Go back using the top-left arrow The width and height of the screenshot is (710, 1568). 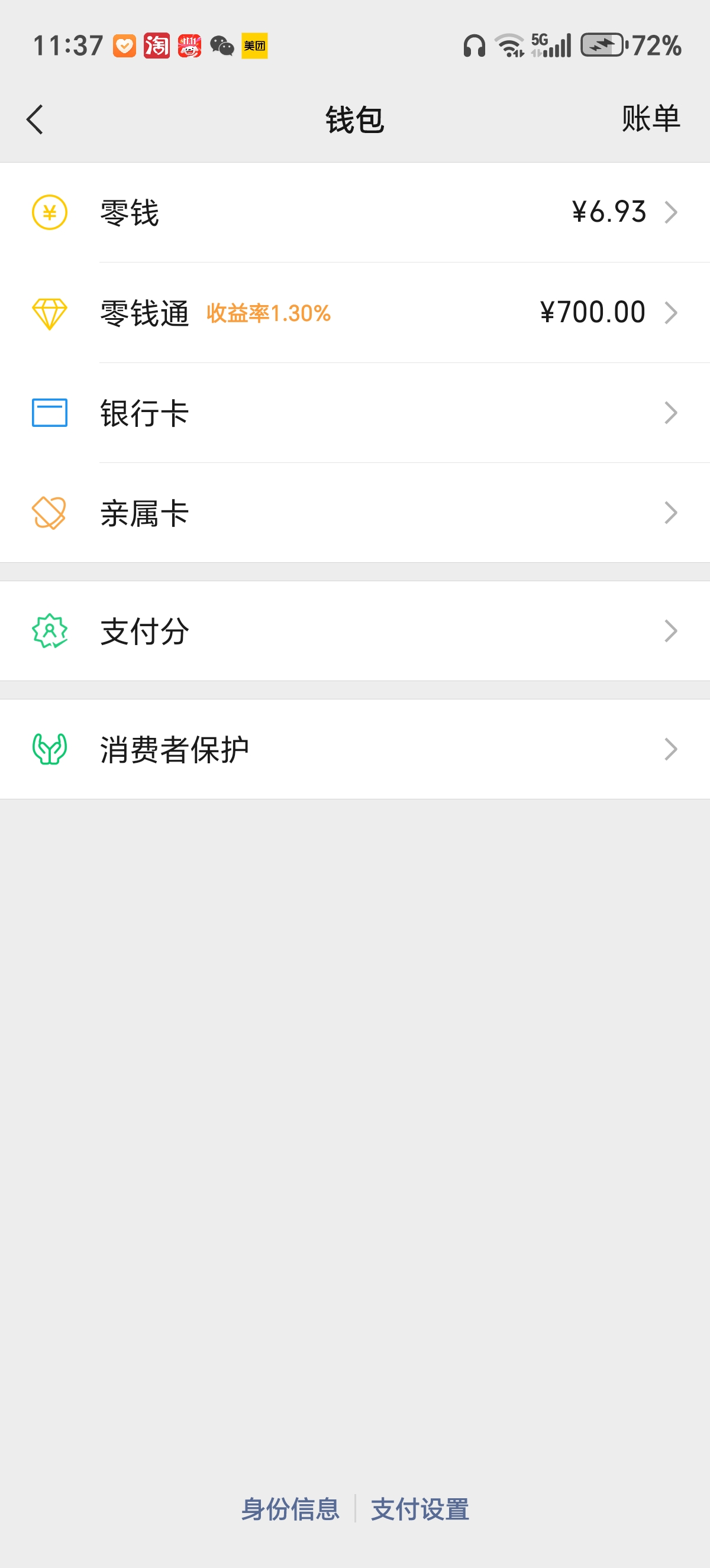point(35,119)
